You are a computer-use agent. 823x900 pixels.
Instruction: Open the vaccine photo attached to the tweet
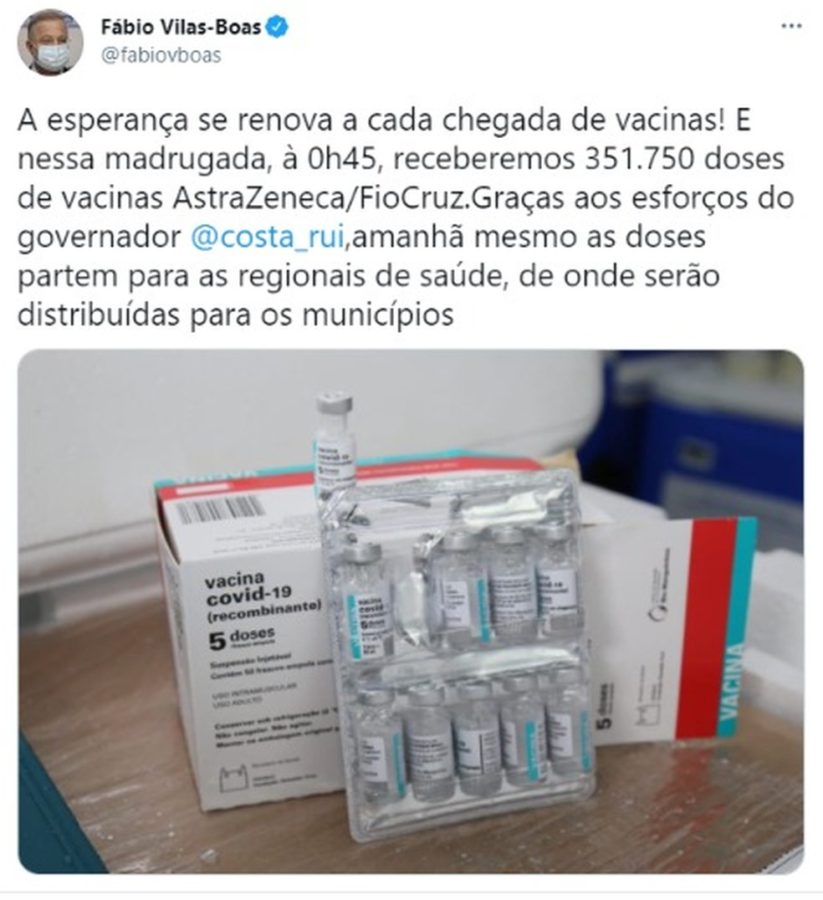pos(410,610)
